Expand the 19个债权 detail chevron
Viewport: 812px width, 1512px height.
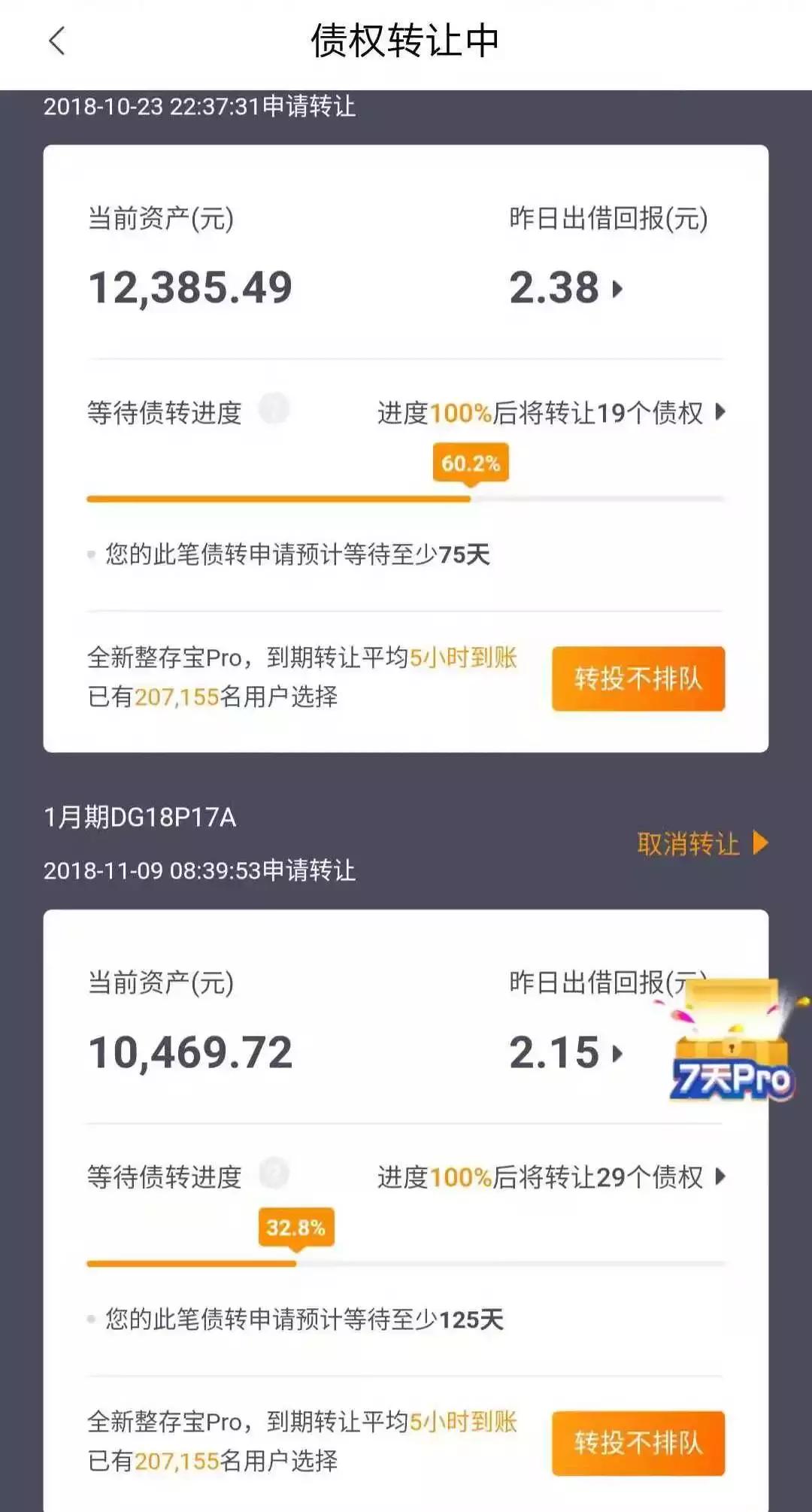720,412
